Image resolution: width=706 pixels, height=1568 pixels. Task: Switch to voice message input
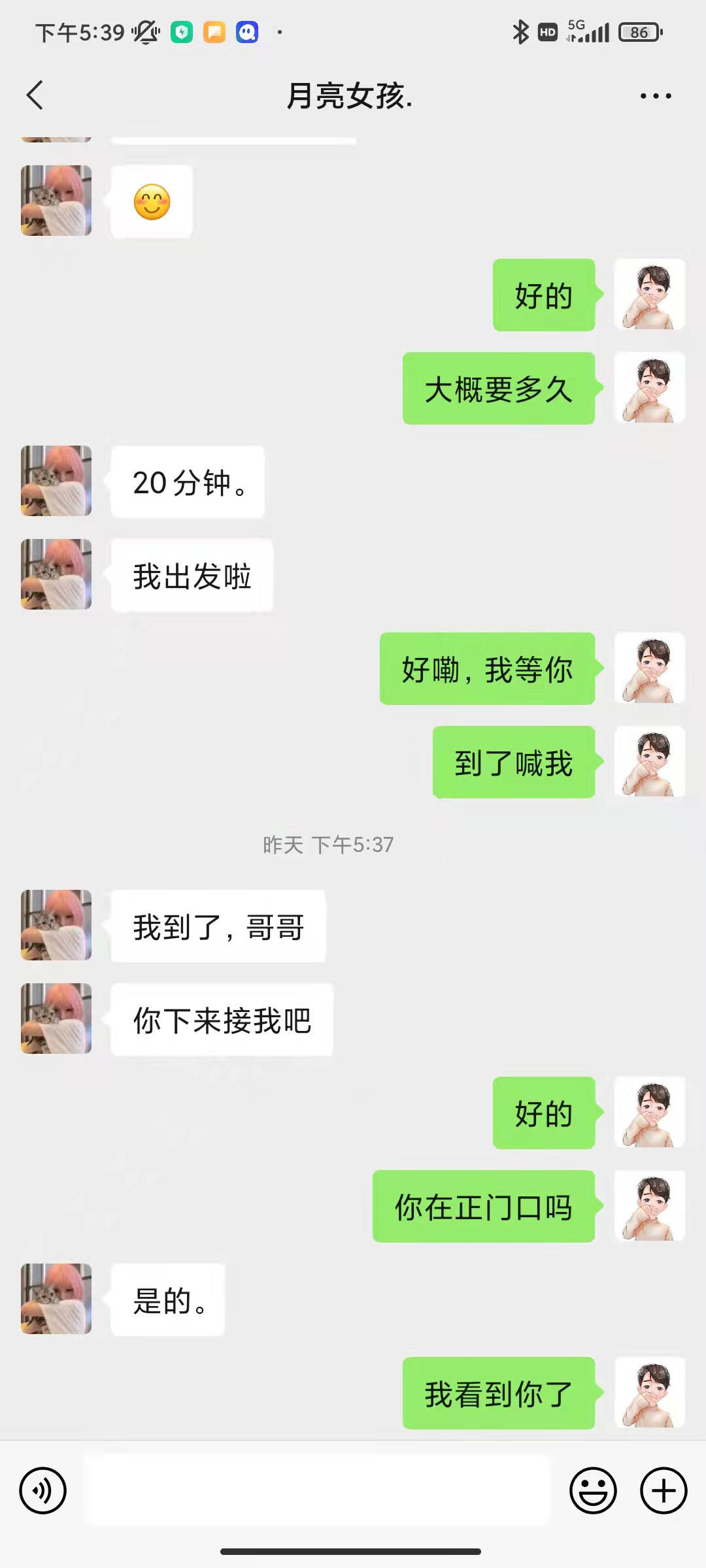43,1490
